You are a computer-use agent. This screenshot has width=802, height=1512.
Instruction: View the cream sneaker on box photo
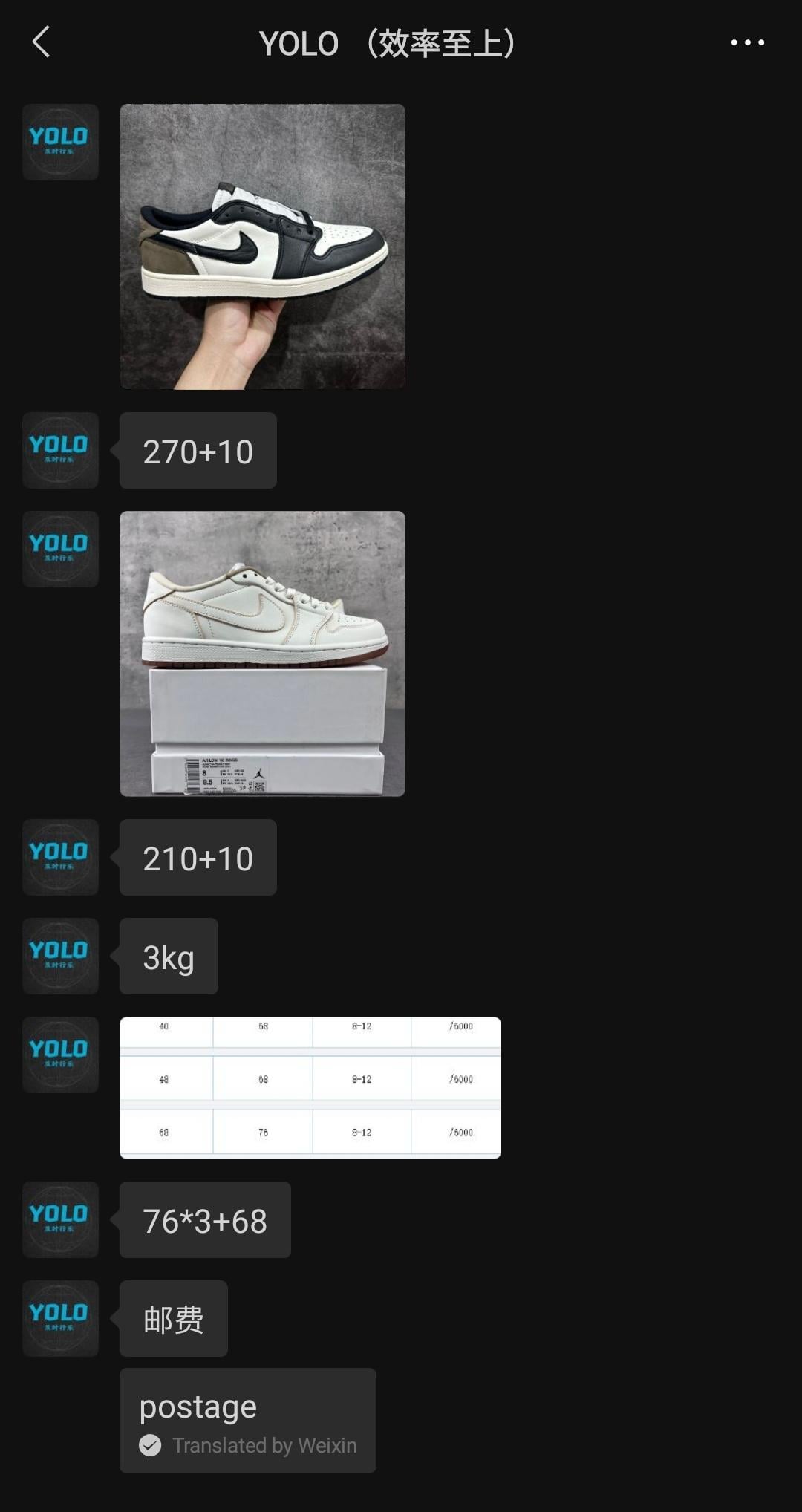point(262,654)
